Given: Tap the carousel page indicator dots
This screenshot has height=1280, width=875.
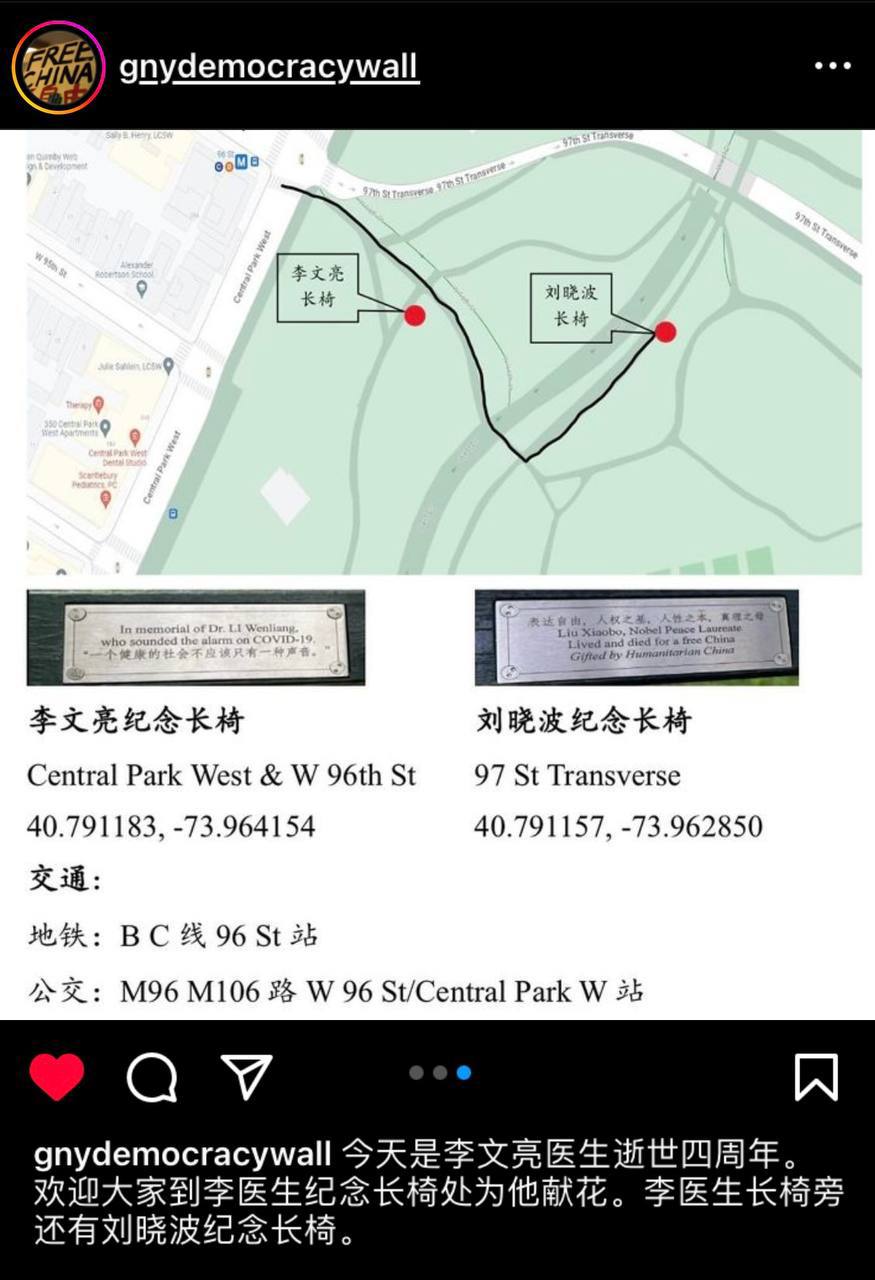Looking at the screenshot, I should coord(440,1073).
